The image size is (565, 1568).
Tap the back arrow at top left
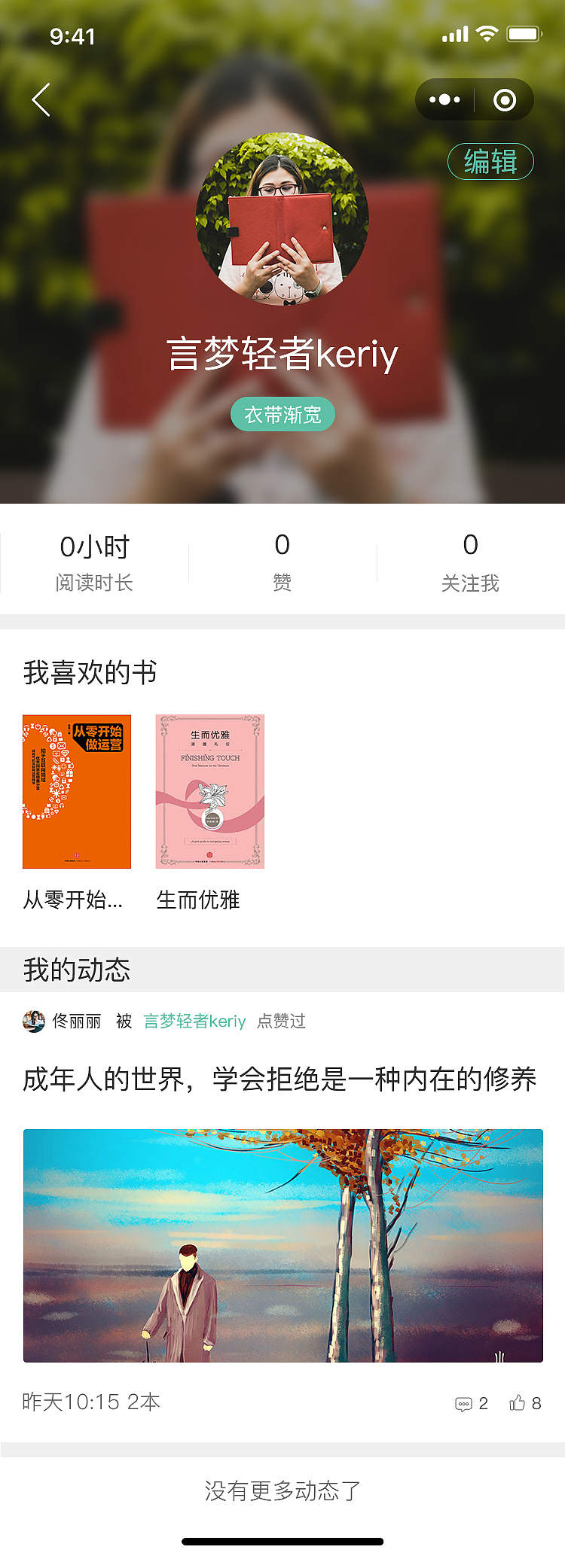pos(41,99)
